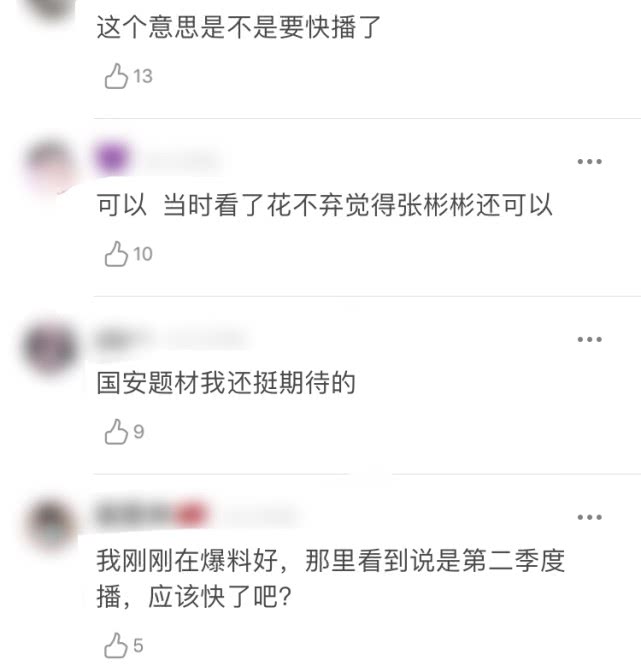The width and height of the screenshot is (641, 672).
Task: Like the comment mentioning 花不弃 and 张彬彬
Action: (x=117, y=254)
